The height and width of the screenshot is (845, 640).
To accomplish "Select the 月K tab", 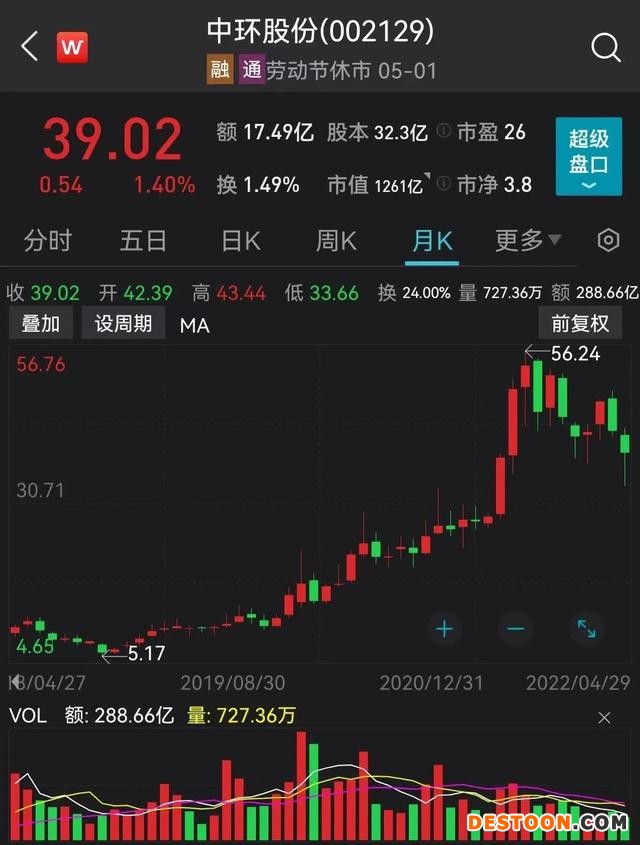I will coord(432,241).
